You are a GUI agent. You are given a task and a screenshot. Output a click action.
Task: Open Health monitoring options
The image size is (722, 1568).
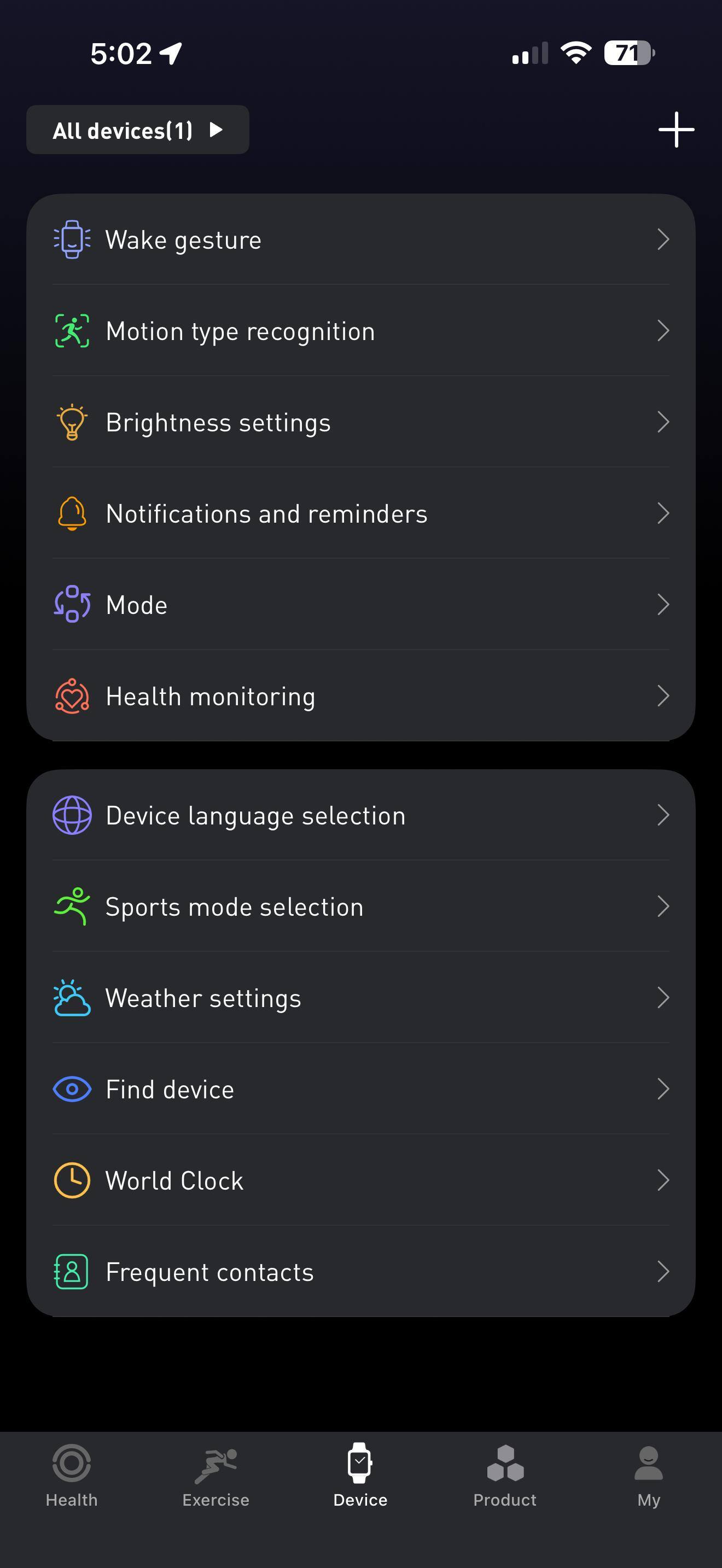360,697
